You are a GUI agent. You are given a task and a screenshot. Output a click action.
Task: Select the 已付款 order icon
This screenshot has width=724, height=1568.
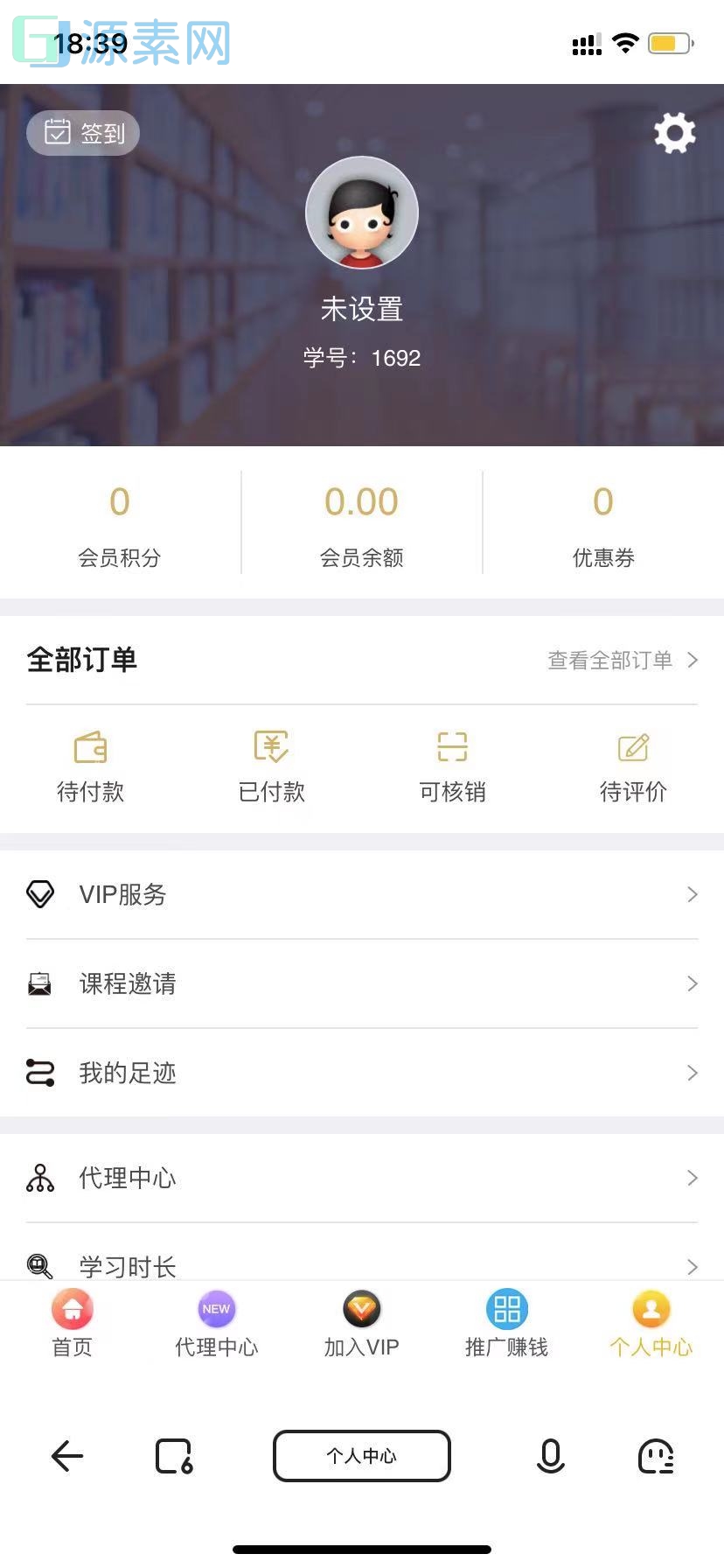click(x=271, y=748)
